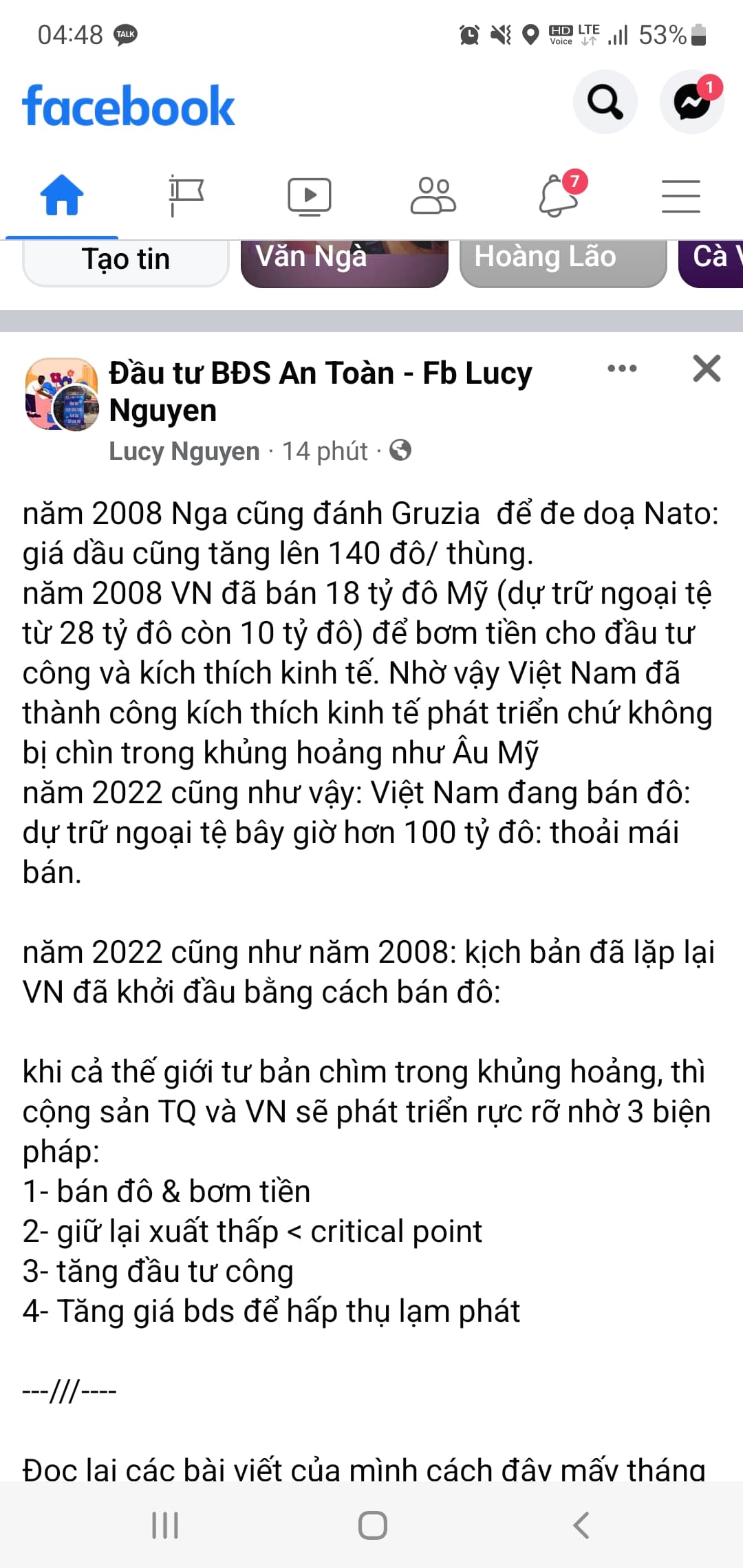
Task: Switch to the Watch video tab
Action: pos(310,196)
